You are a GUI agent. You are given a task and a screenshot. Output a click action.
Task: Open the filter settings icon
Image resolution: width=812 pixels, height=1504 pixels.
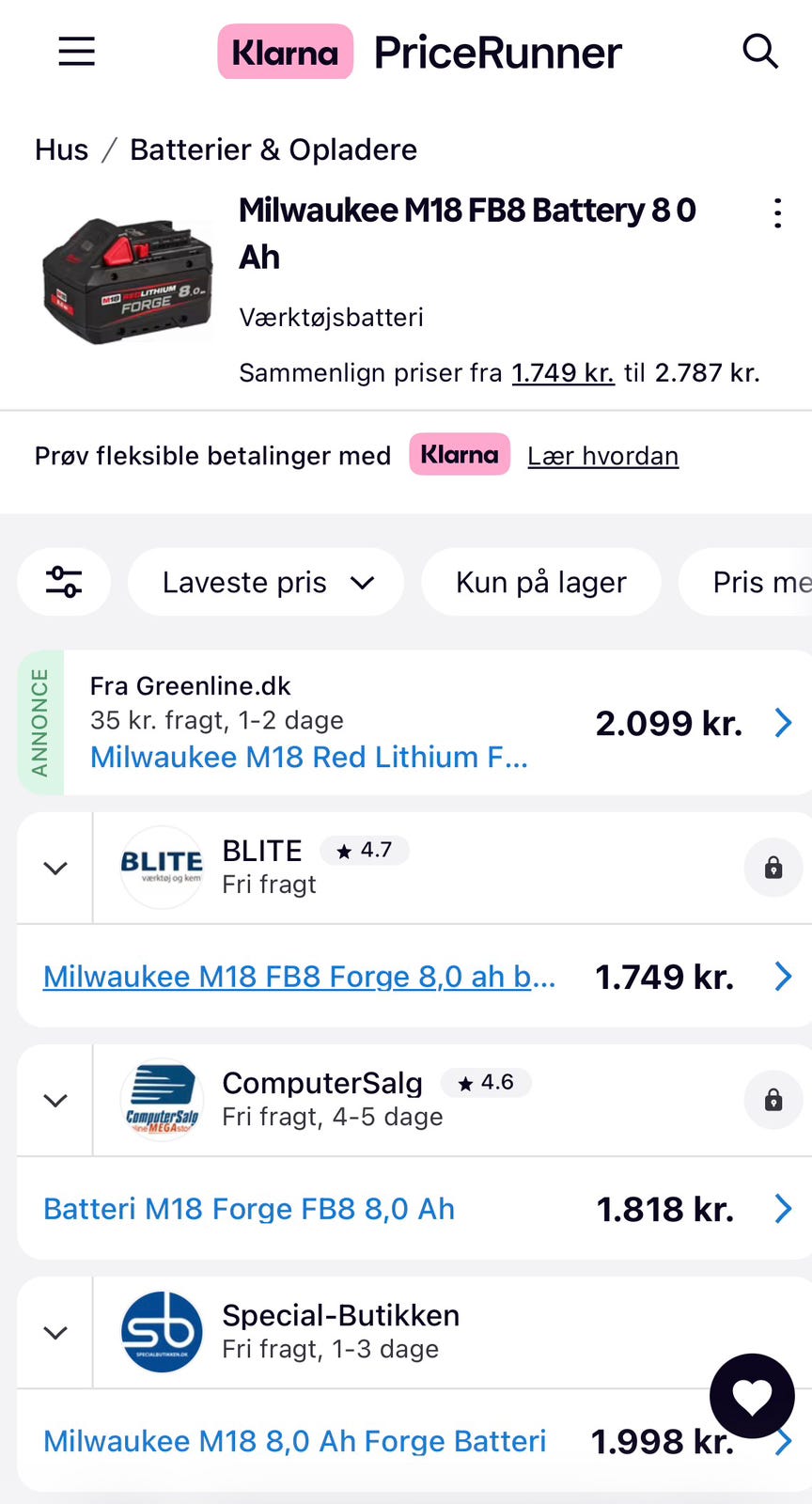64,582
